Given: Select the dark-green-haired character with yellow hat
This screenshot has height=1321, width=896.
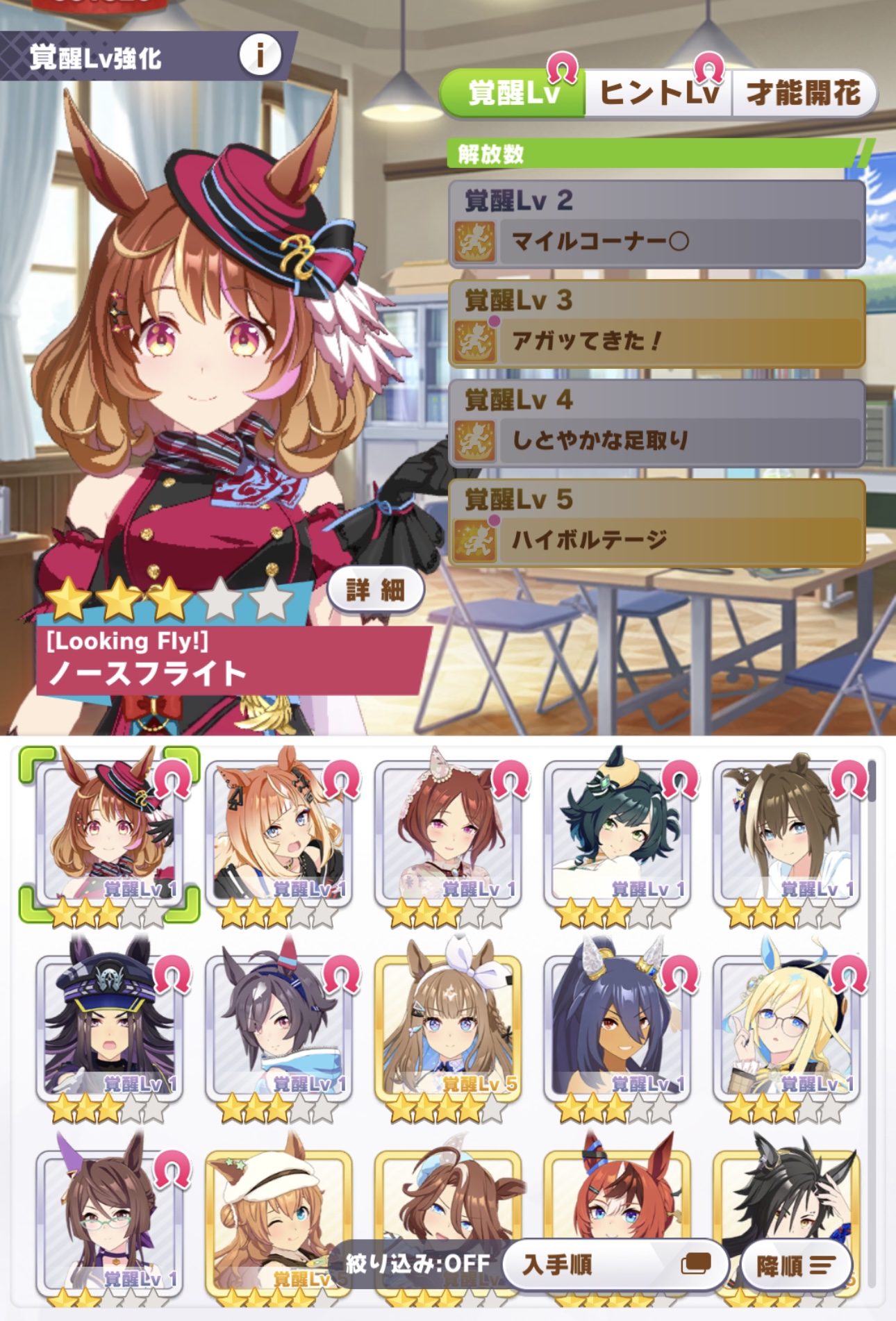Looking at the screenshot, I should point(618,834).
